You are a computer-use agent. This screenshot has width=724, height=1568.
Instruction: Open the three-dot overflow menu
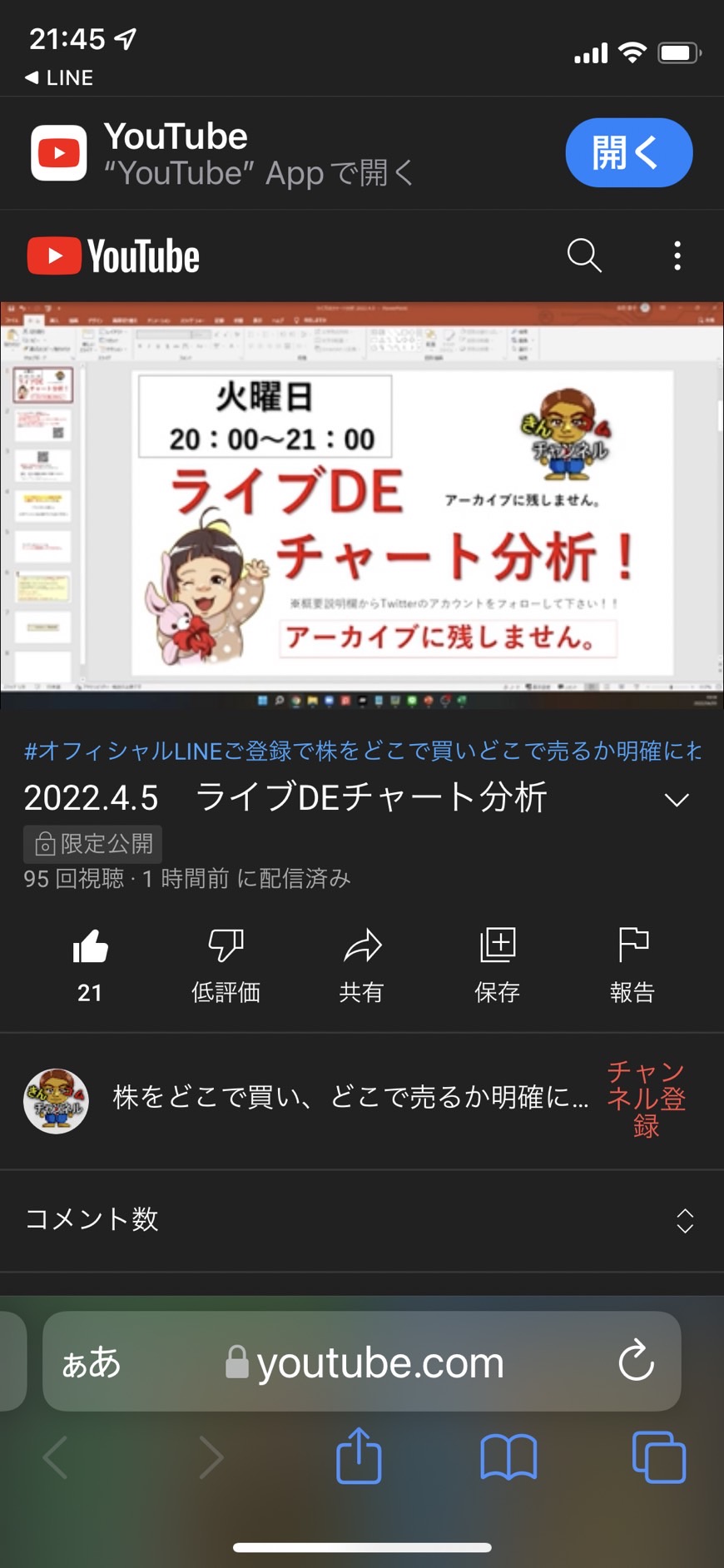pos(677,256)
